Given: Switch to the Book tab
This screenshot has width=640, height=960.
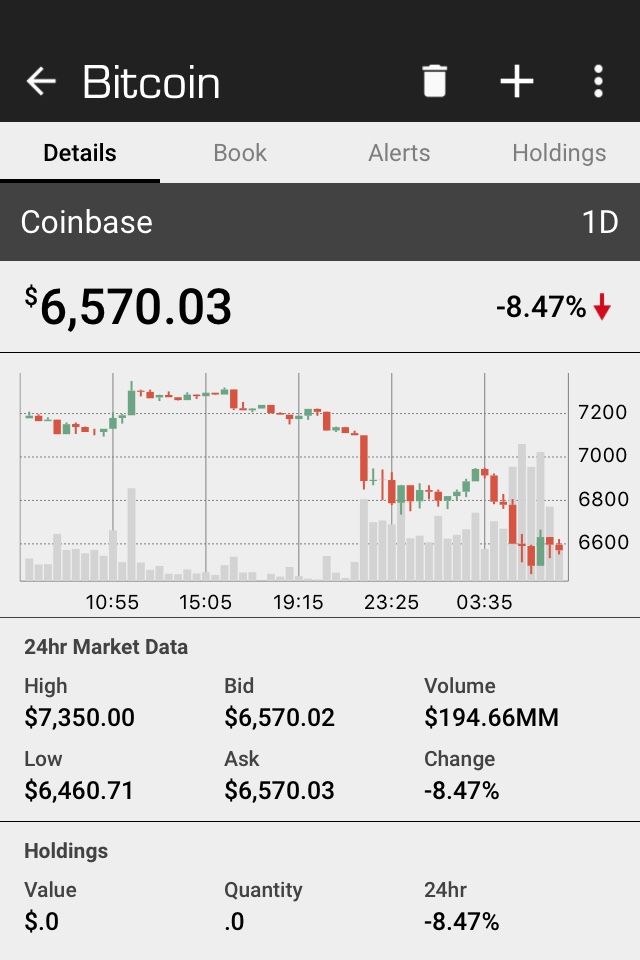Looking at the screenshot, I should [240, 153].
